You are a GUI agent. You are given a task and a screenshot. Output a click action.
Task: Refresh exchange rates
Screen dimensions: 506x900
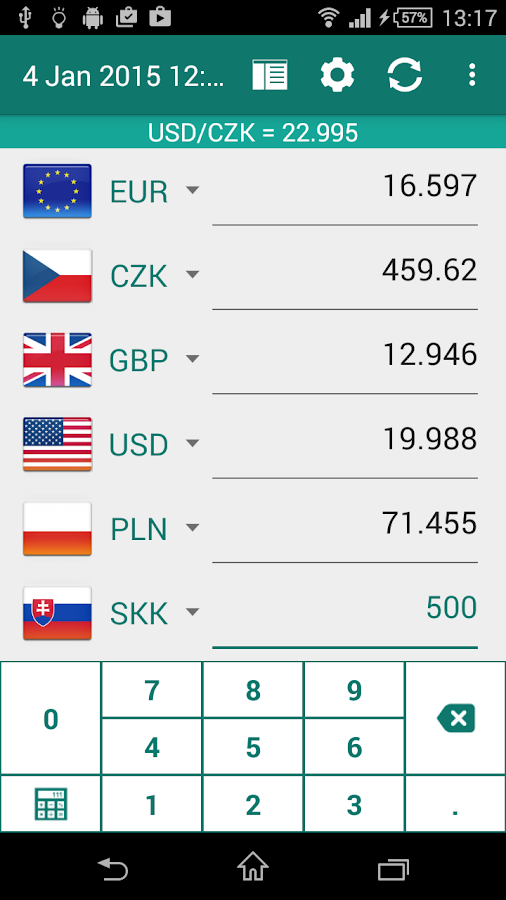point(405,75)
